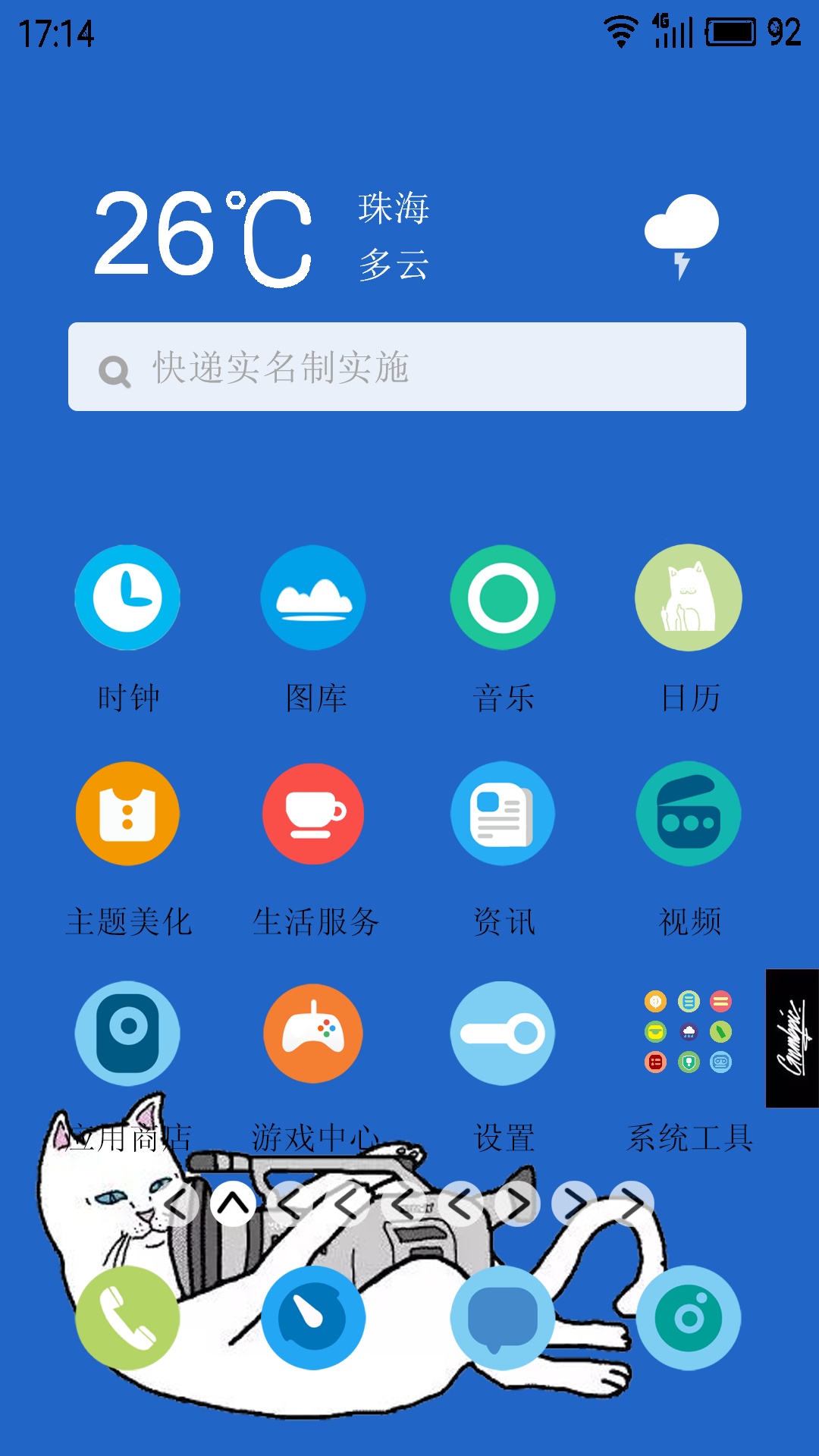The width and height of the screenshot is (819, 1456).
Task: Open 设置 settings
Action: pyautogui.click(x=503, y=1034)
